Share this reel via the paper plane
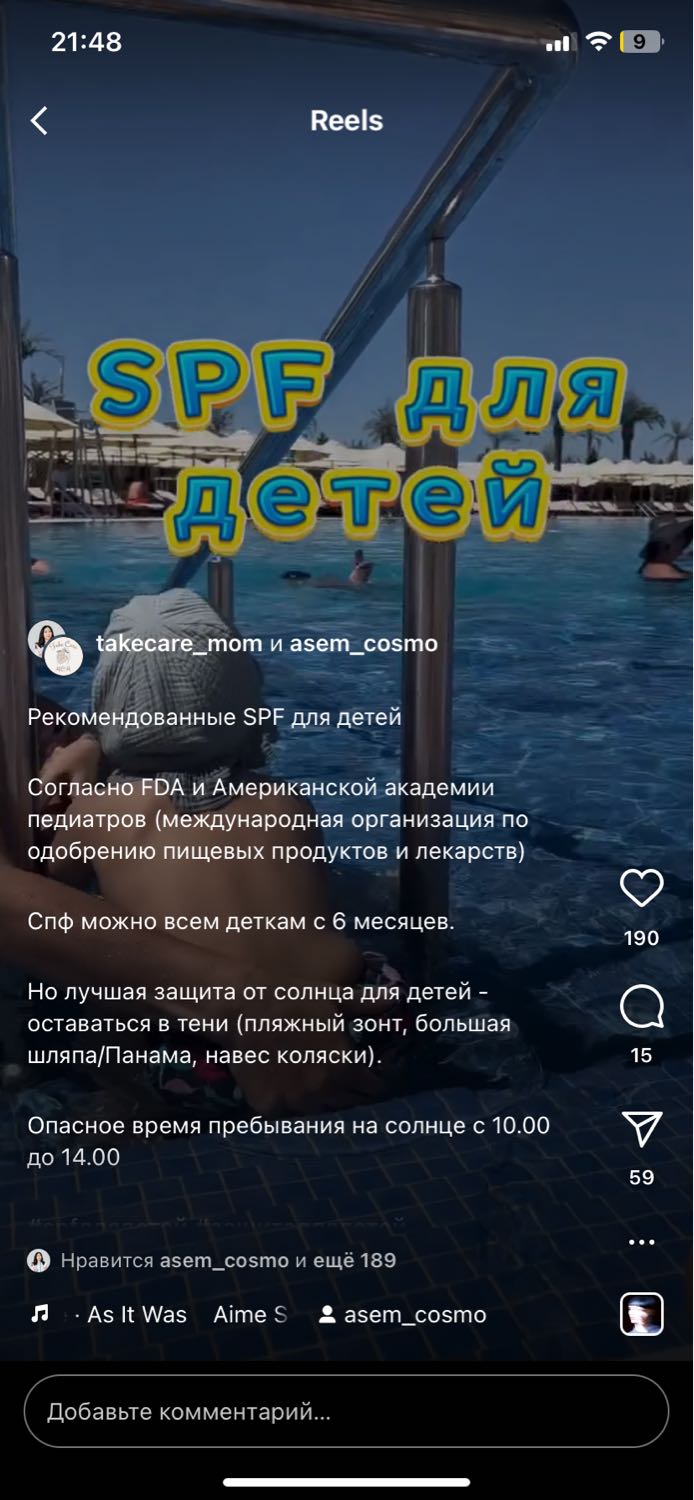 coord(641,1129)
